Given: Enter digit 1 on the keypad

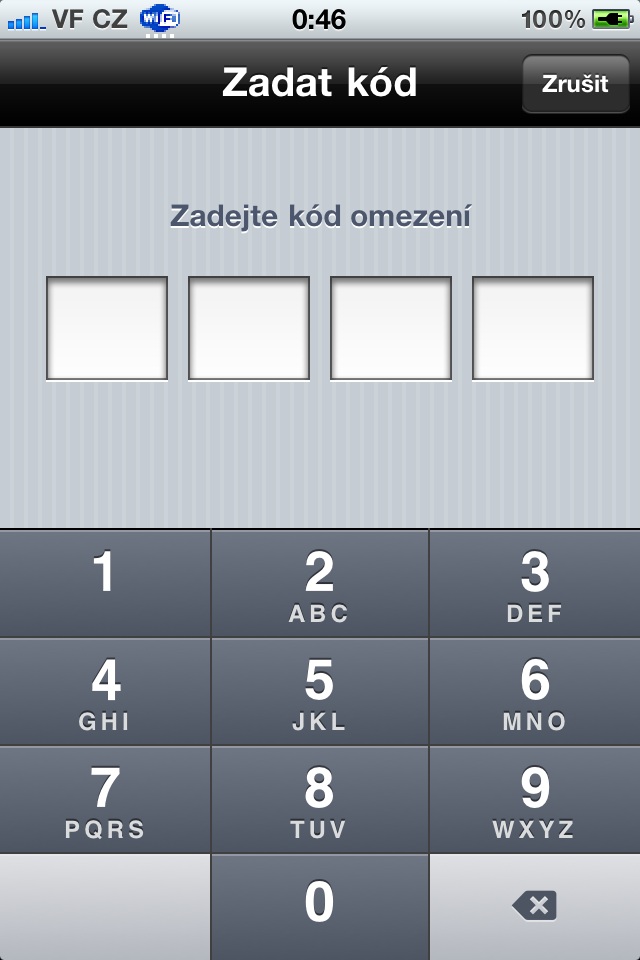Looking at the screenshot, I should (x=105, y=583).
